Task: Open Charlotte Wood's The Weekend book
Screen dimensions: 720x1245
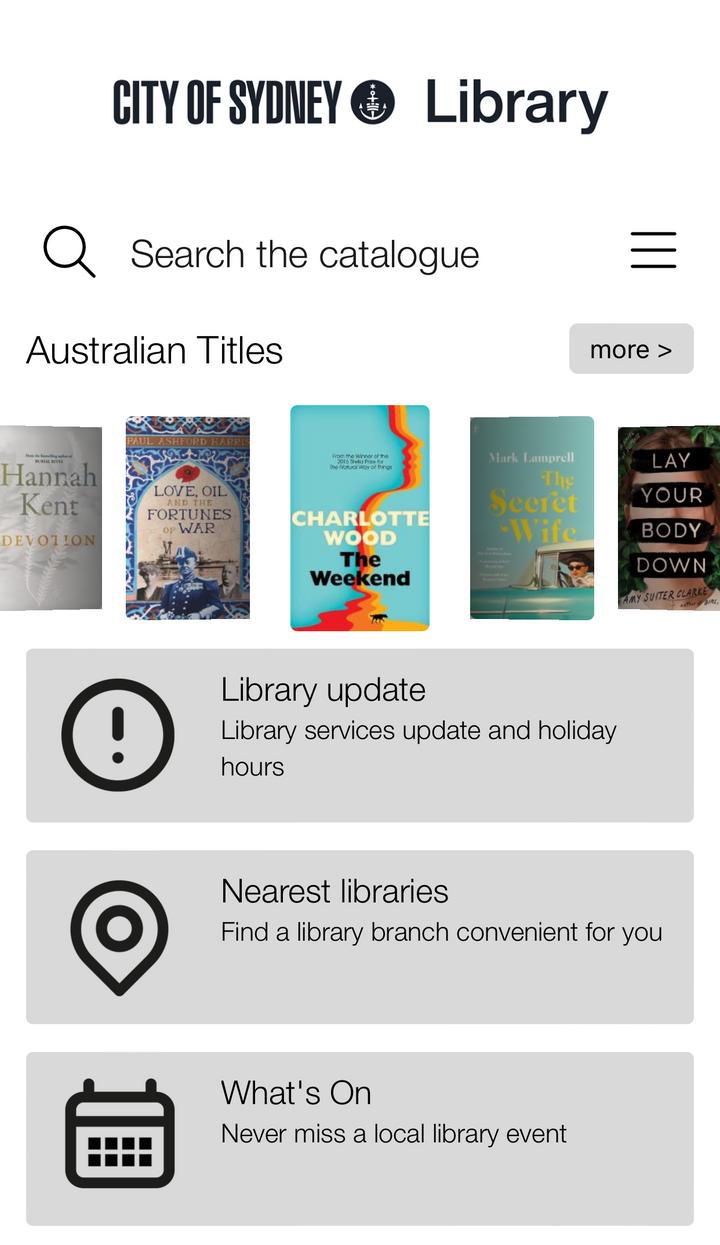Action: (360, 518)
